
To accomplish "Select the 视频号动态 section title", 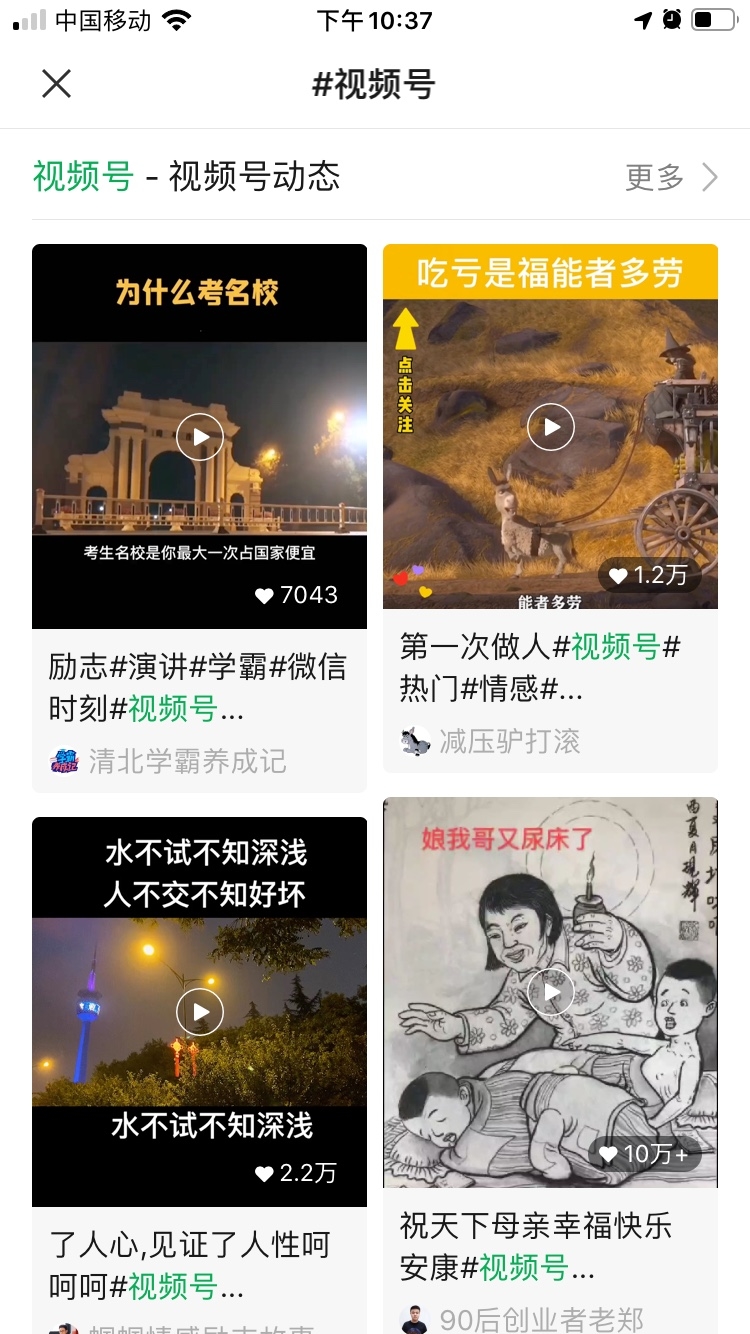I will point(255,176).
